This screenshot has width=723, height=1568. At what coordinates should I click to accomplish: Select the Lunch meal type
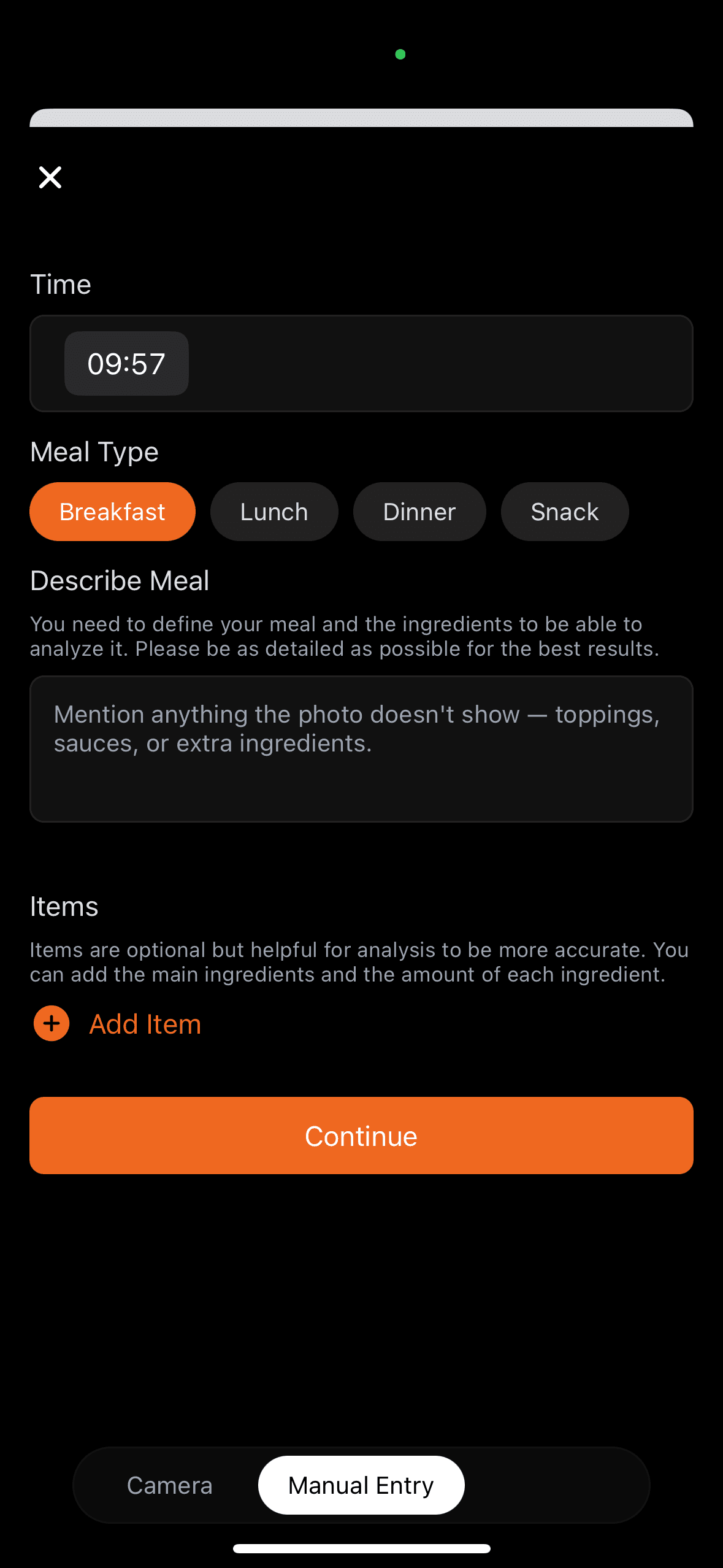274,511
